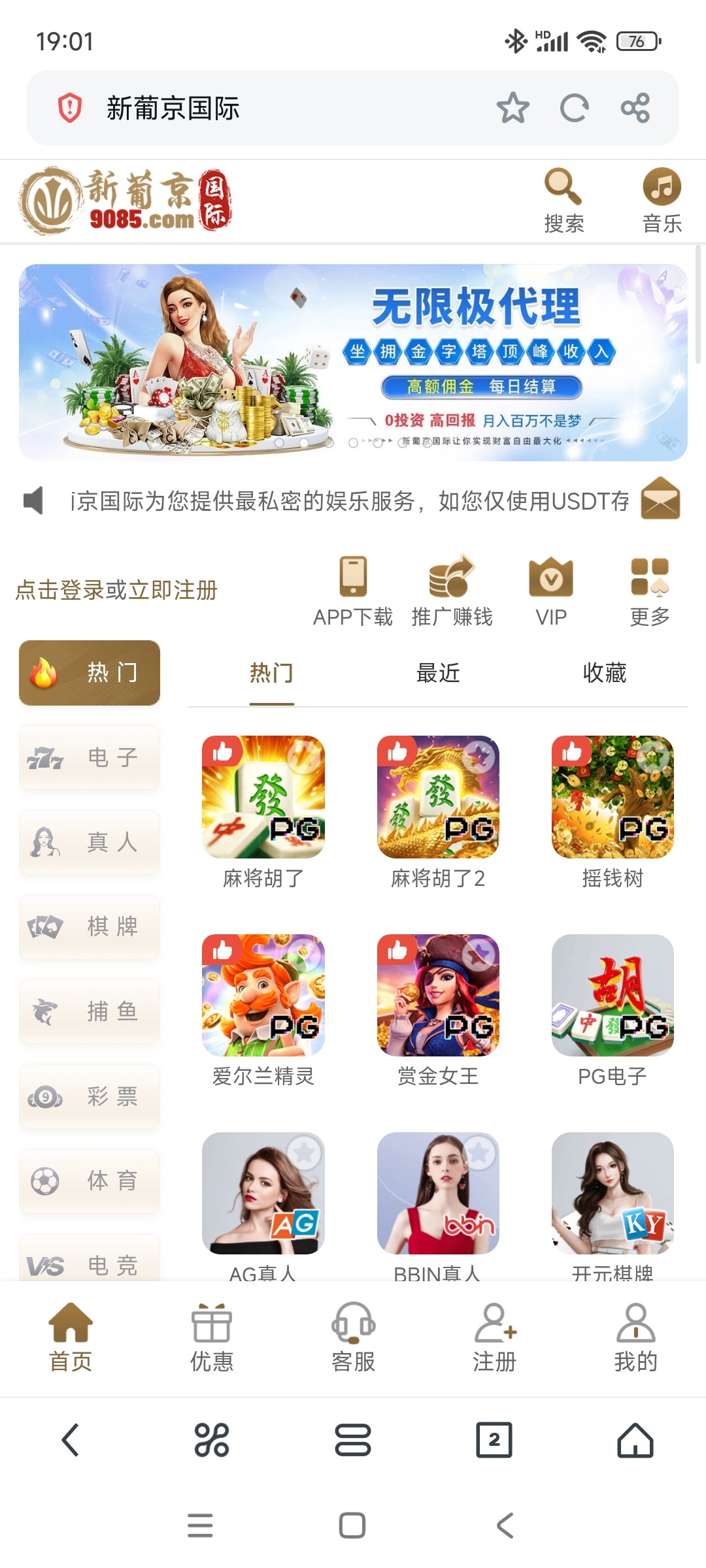Share the page via share icon

tap(635, 108)
